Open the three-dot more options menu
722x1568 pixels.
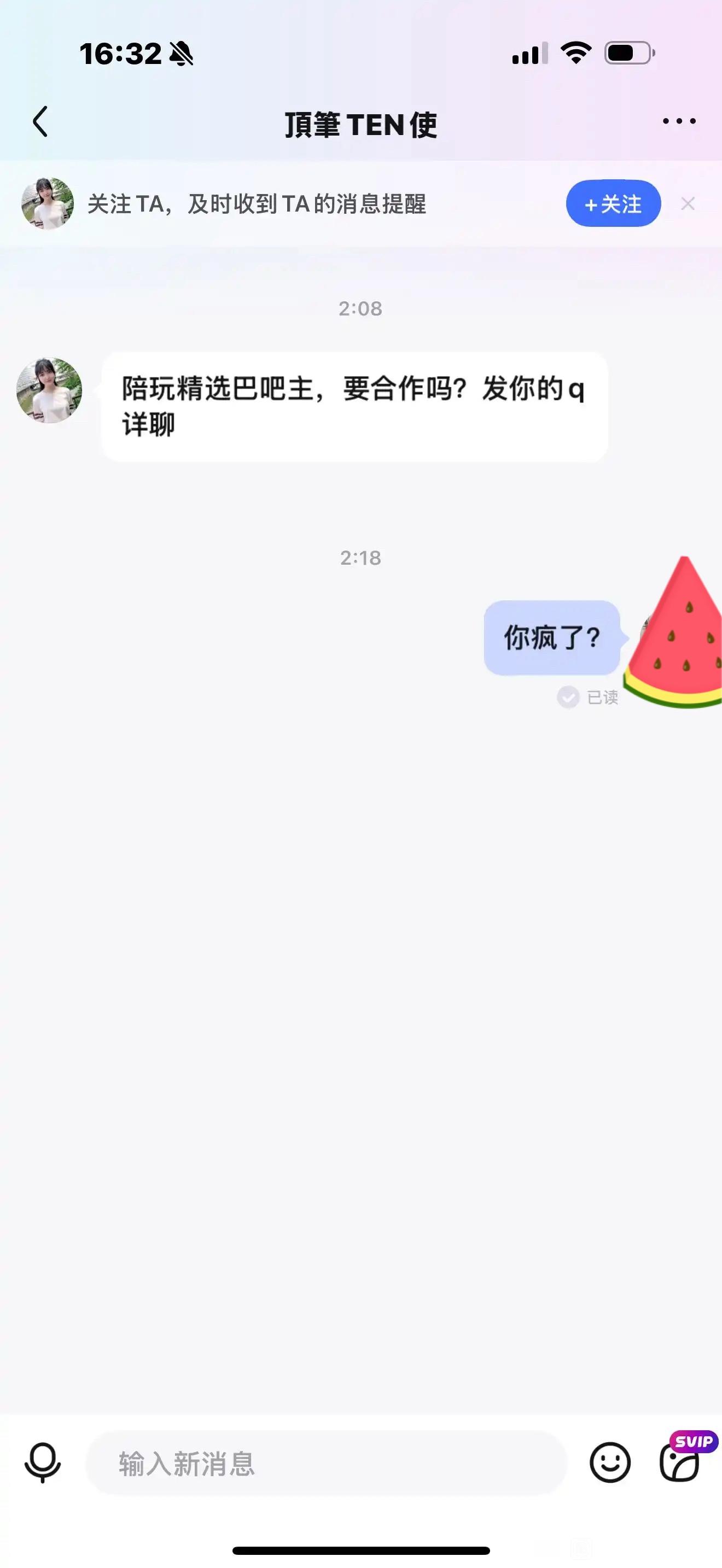[679, 122]
